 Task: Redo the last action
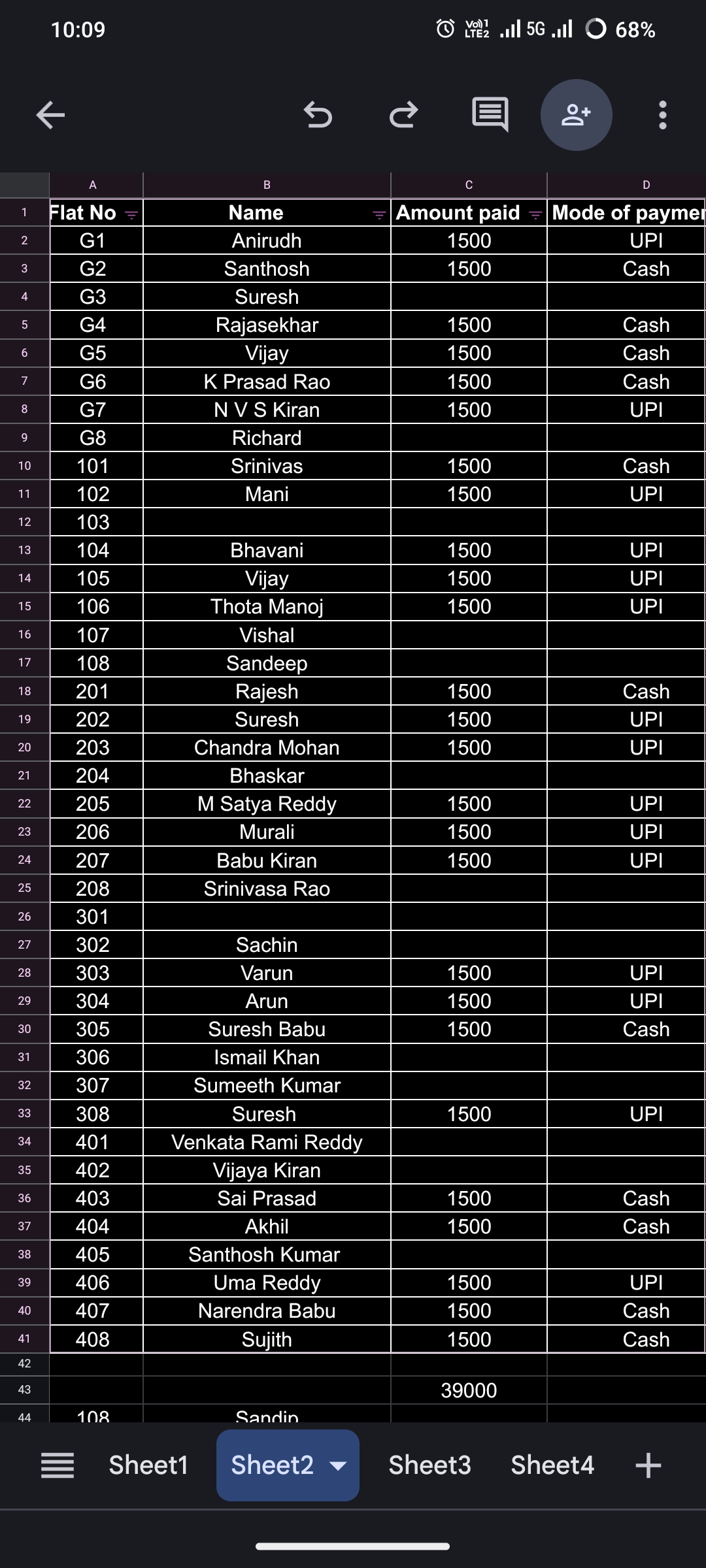[x=403, y=116]
